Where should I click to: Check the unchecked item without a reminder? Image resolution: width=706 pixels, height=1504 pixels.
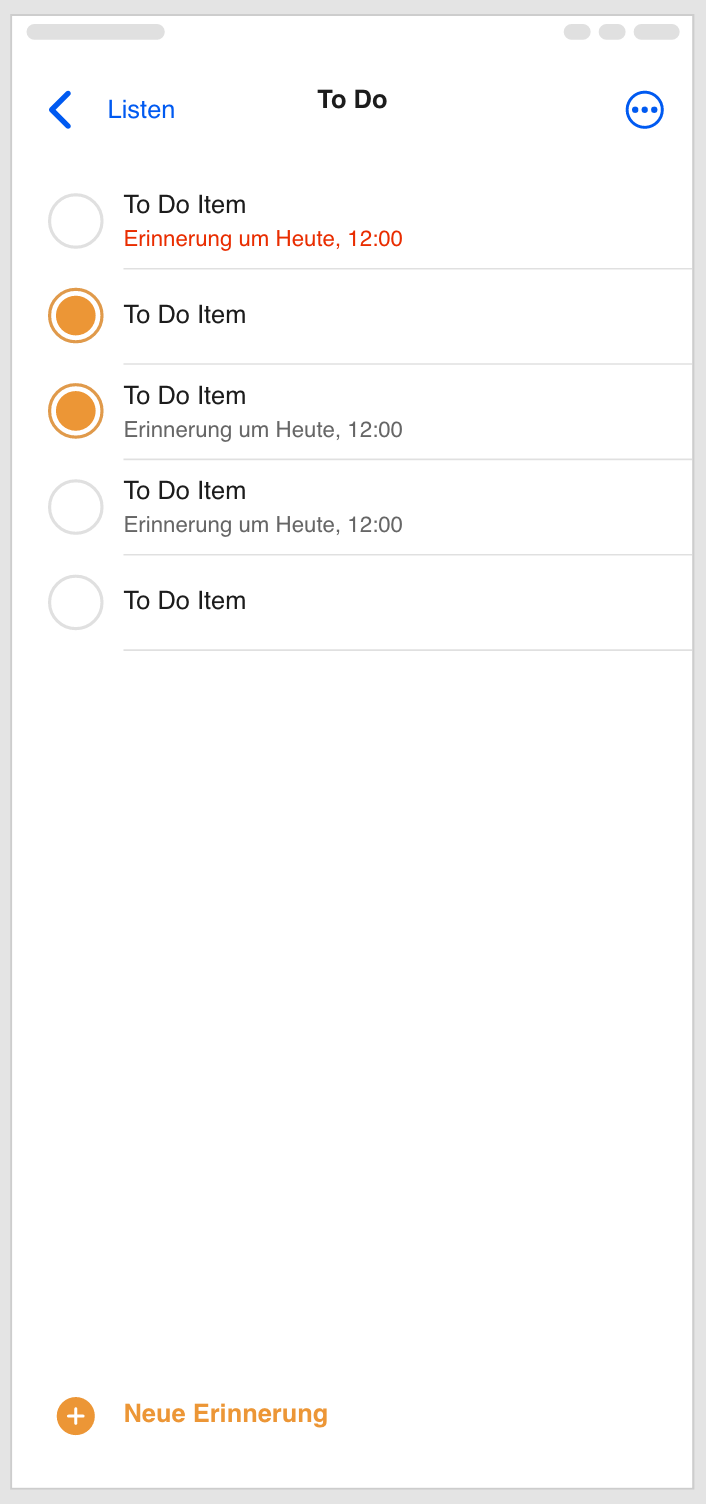(76, 602)
